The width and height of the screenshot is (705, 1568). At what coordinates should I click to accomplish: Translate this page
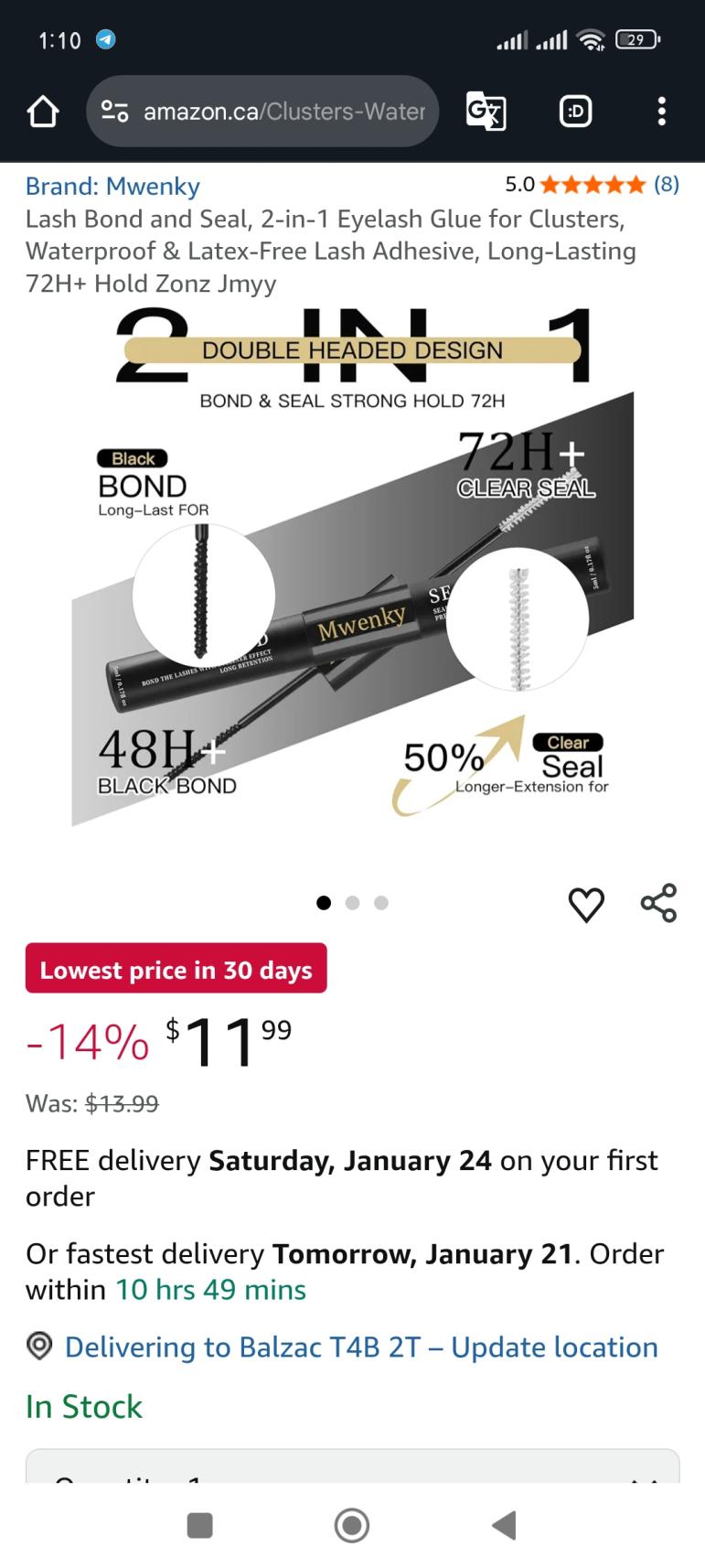point(486,112)
